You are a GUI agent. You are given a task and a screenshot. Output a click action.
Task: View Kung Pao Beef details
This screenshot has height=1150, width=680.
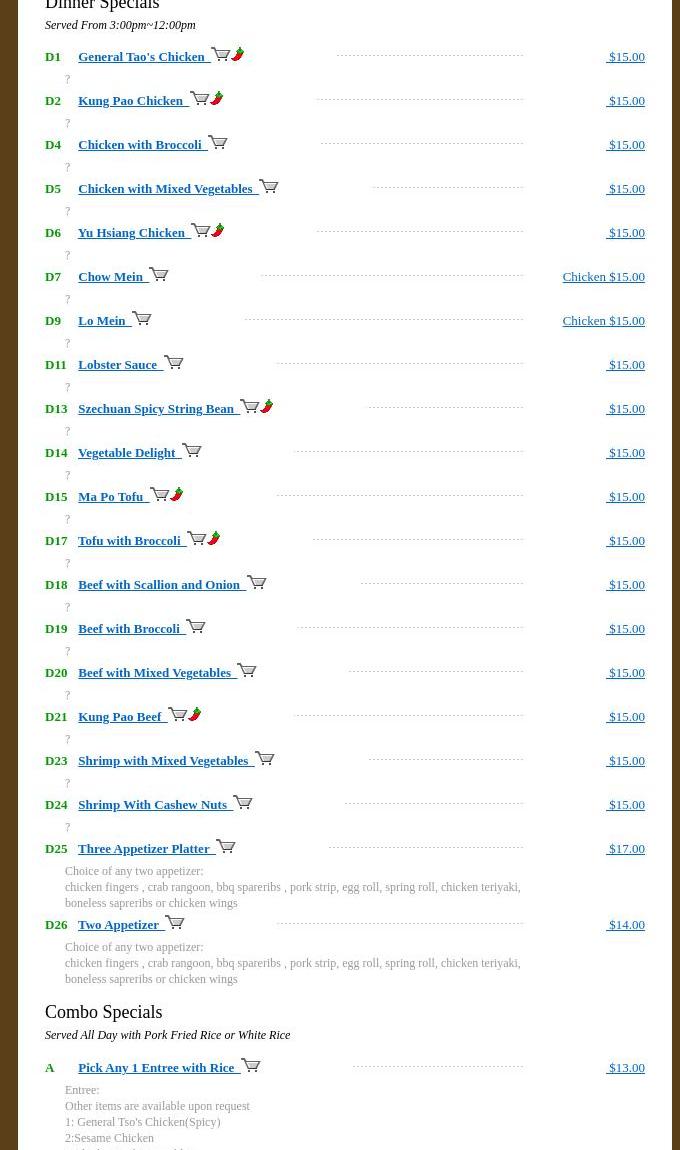pyautogui.click(x=120, y=717)
